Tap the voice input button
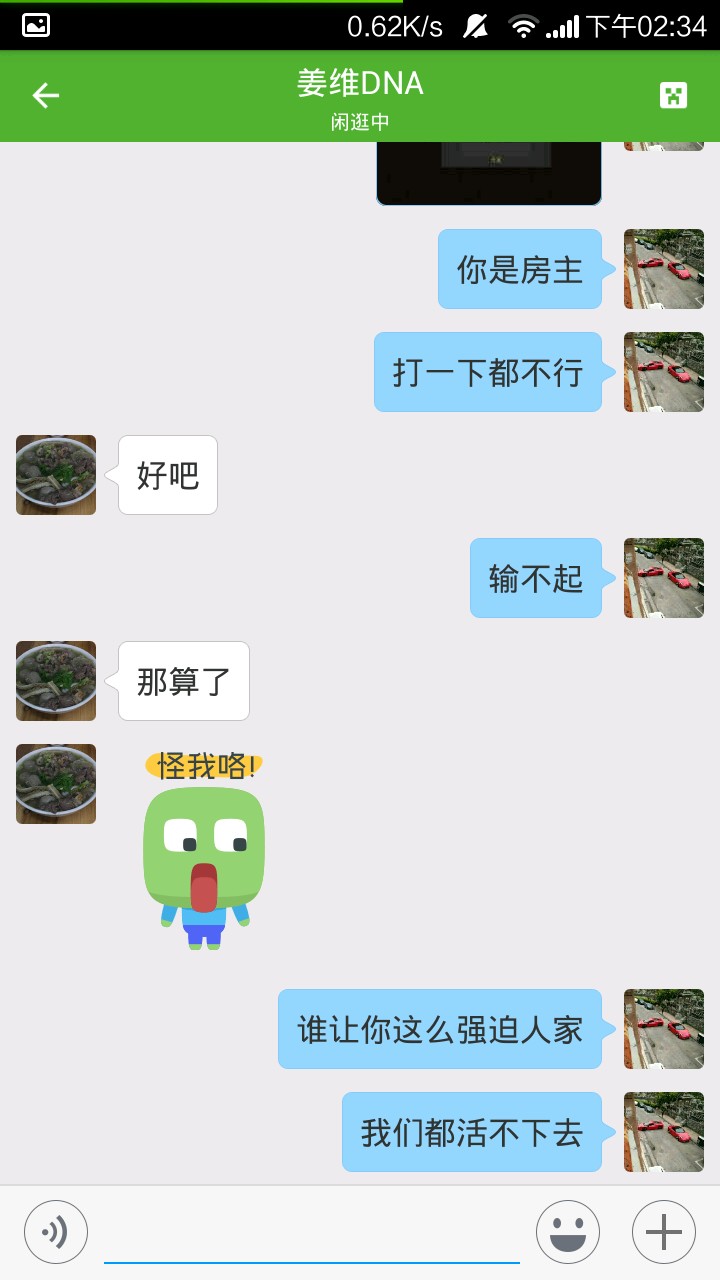This screenshot has height=1280, width=720. pos(56,1232)
